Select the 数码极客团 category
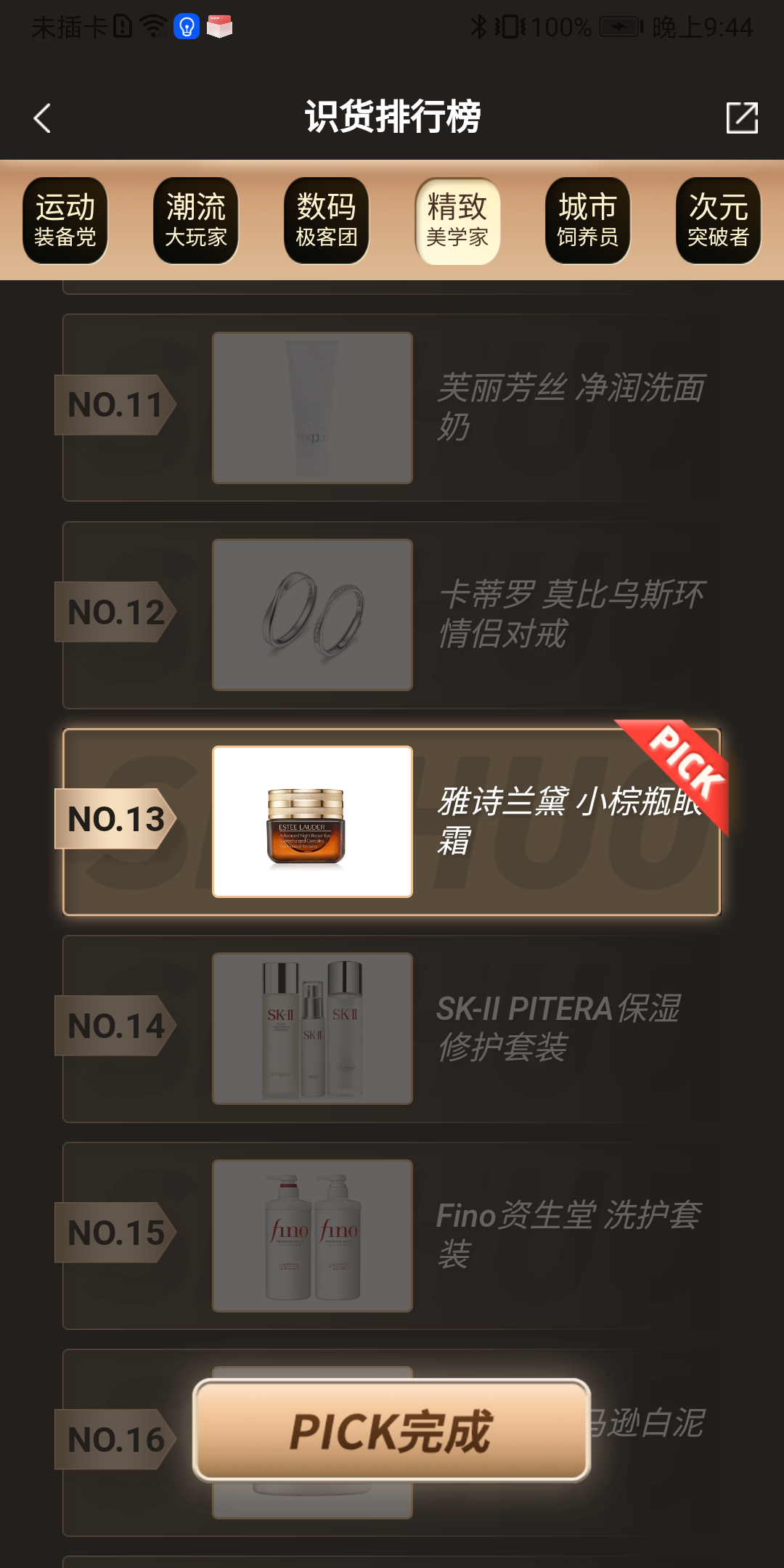This screenshot has width=784, height=1568. pos(327,221)
